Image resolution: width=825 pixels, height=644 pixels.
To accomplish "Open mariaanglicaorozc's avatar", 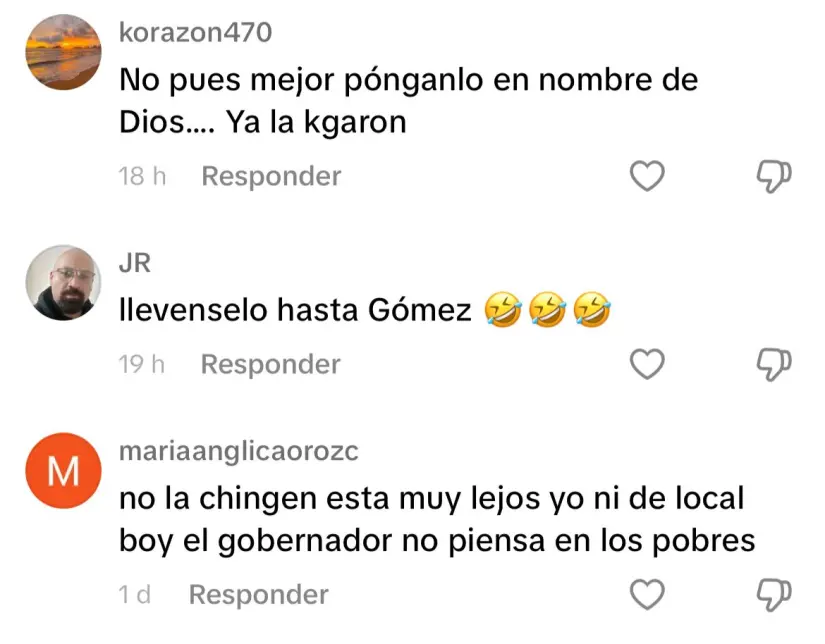I will (x=63, y=470).
